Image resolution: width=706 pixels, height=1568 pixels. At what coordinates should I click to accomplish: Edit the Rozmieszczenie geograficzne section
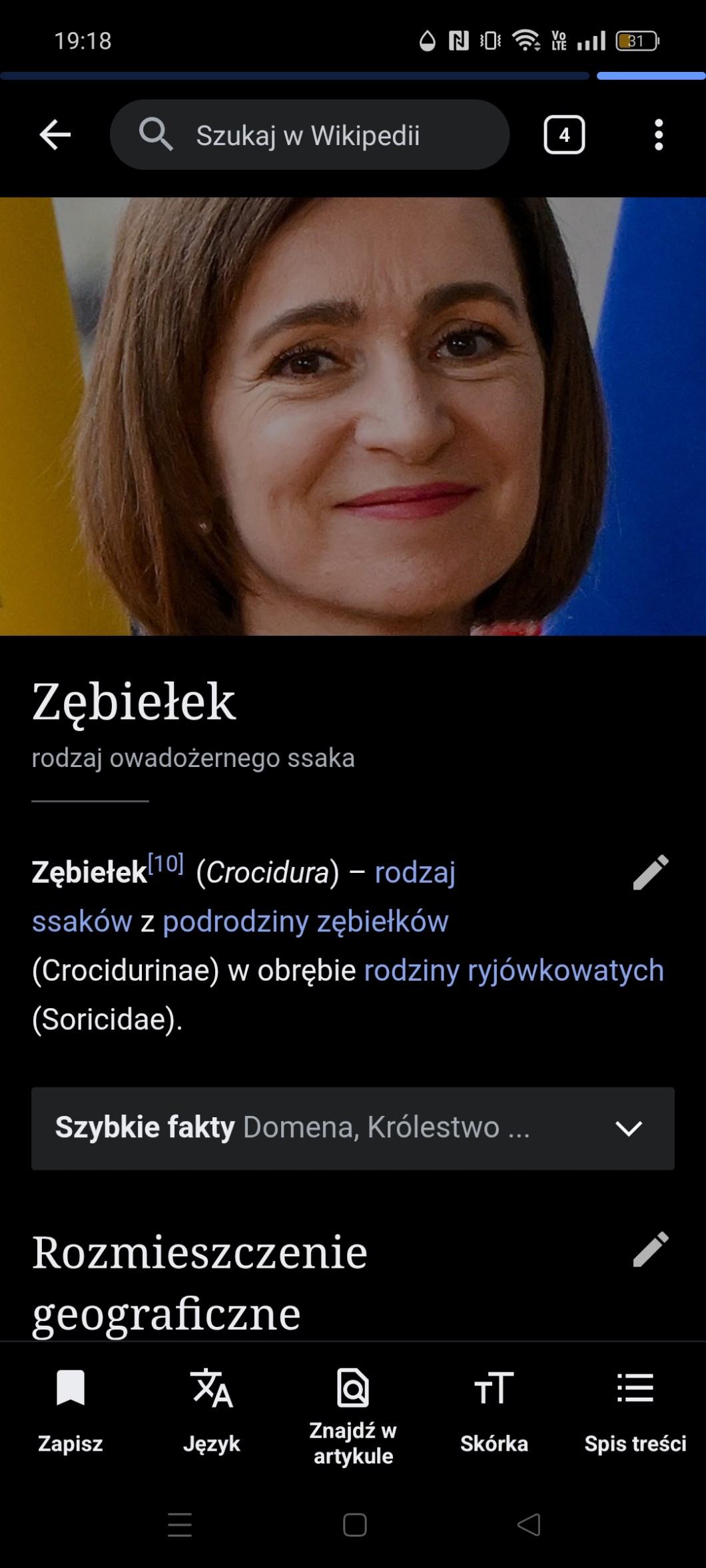pyautogui.click(x=650, y=1249)
